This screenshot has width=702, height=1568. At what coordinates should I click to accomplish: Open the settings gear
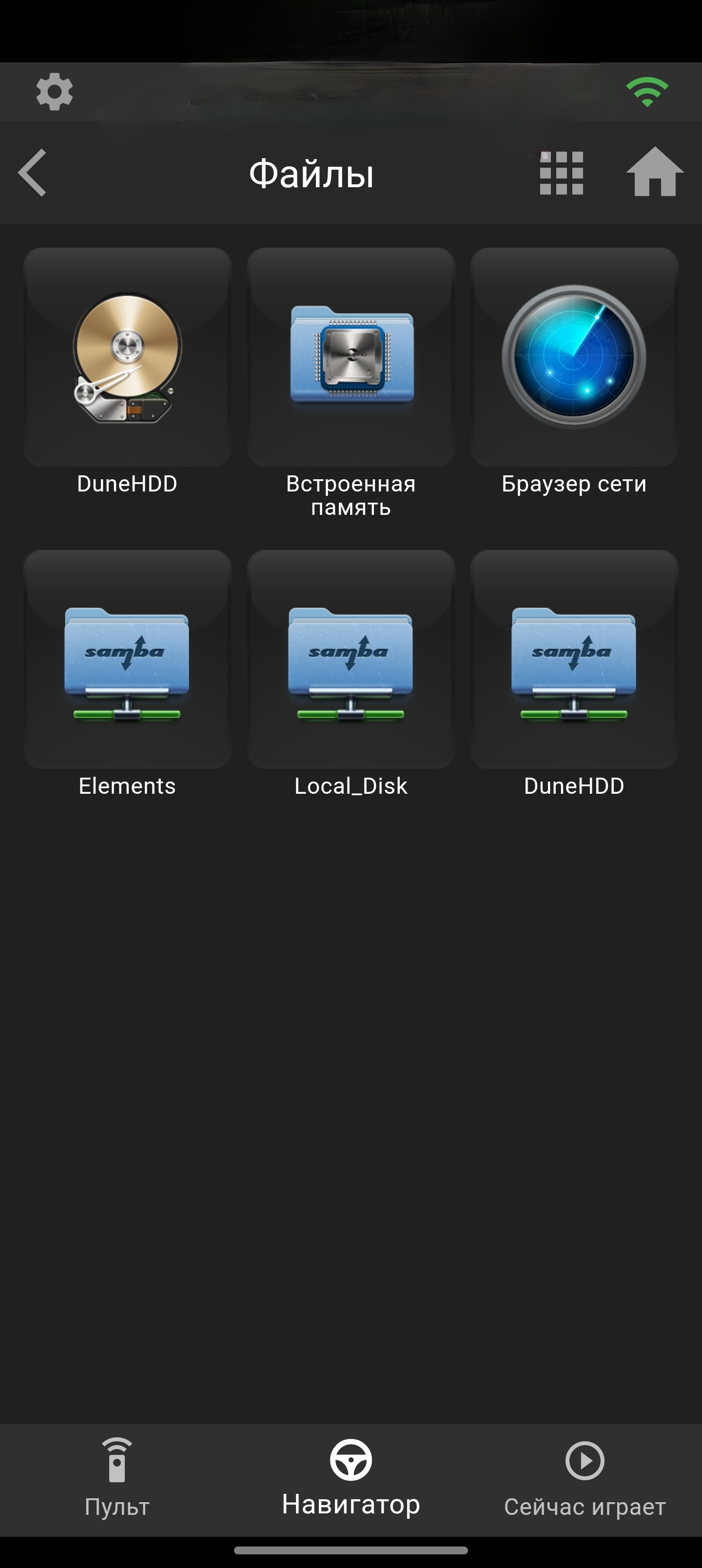[x=54, y=92]
